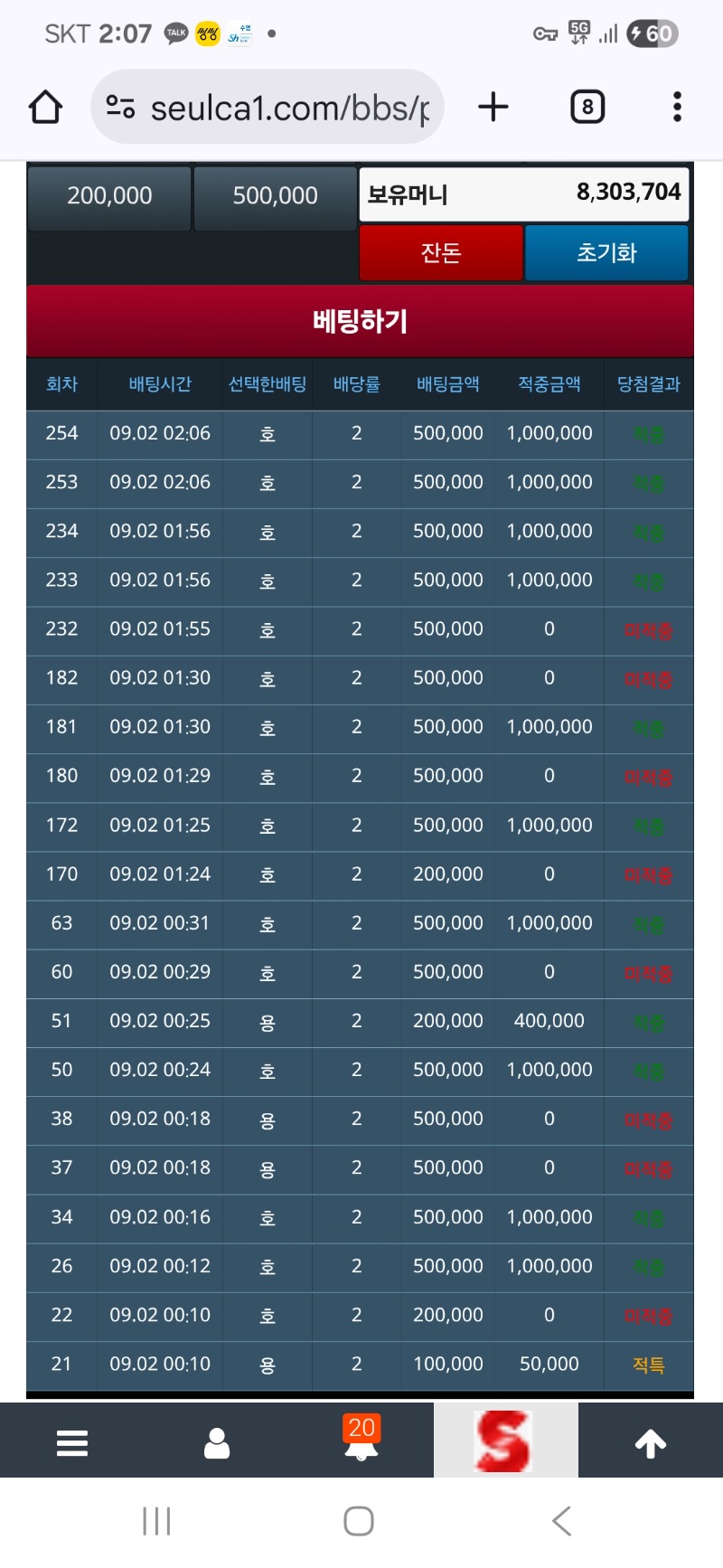Open the tab switcher showing 8 tabs
The height and width of the screenshot is (1568, 723).
[587, 108]
